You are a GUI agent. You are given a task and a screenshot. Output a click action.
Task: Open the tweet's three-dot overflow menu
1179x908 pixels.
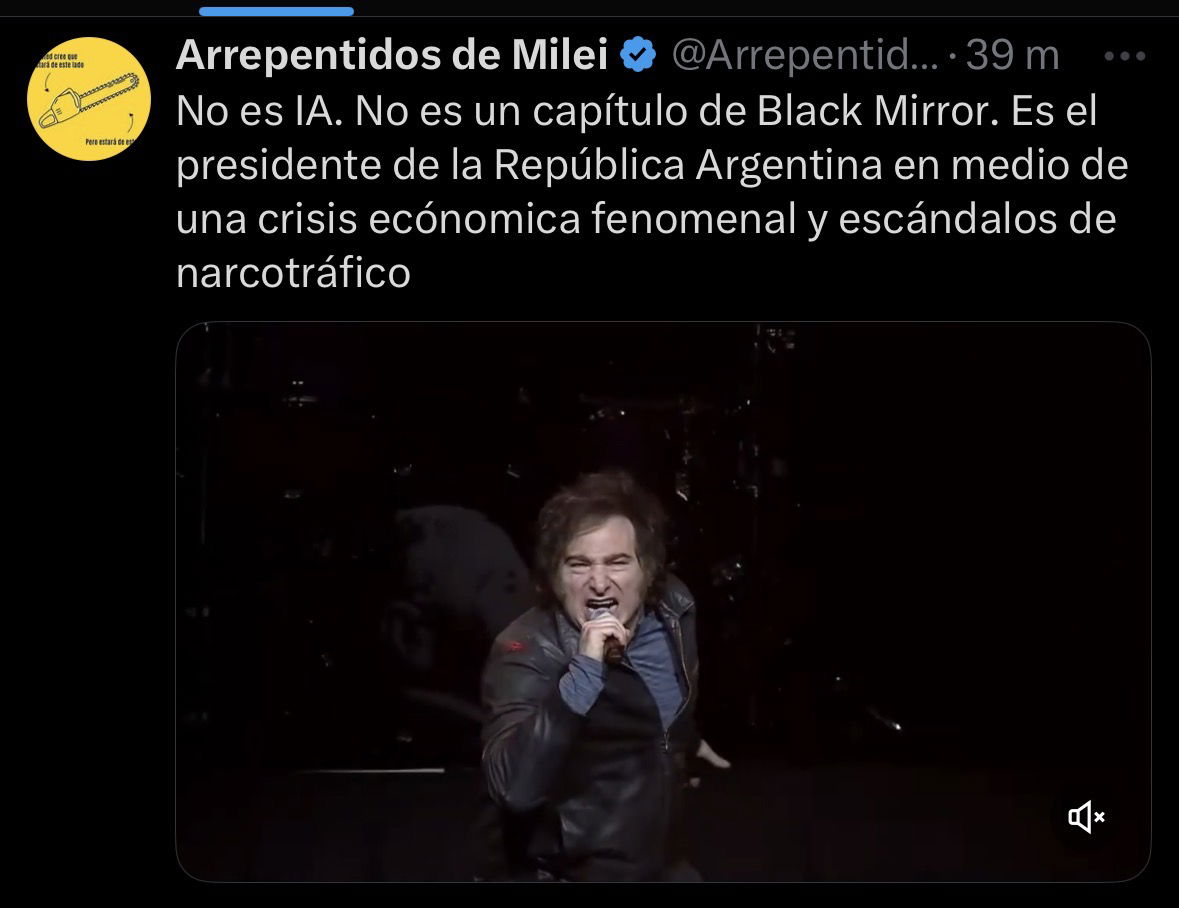coord(1123,56)
